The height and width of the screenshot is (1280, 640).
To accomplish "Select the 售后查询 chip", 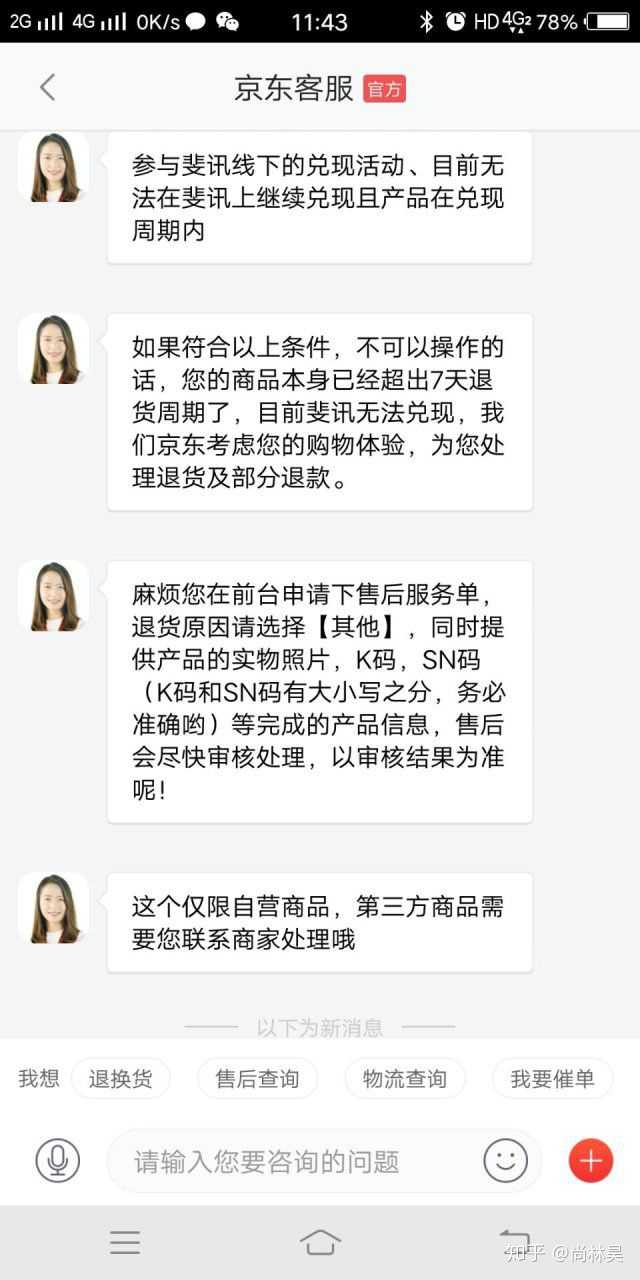I will click(257, 1079).
